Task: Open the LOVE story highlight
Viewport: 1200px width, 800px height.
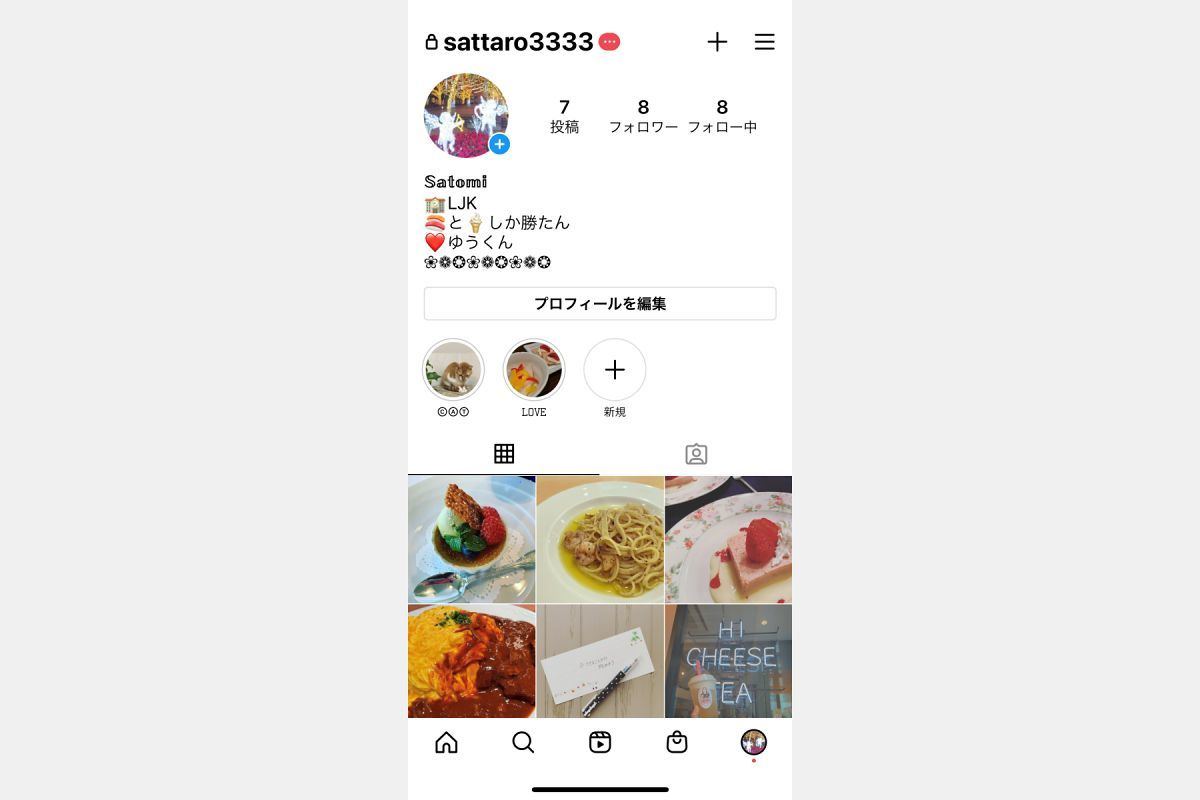Action: [x=534, y=370]
